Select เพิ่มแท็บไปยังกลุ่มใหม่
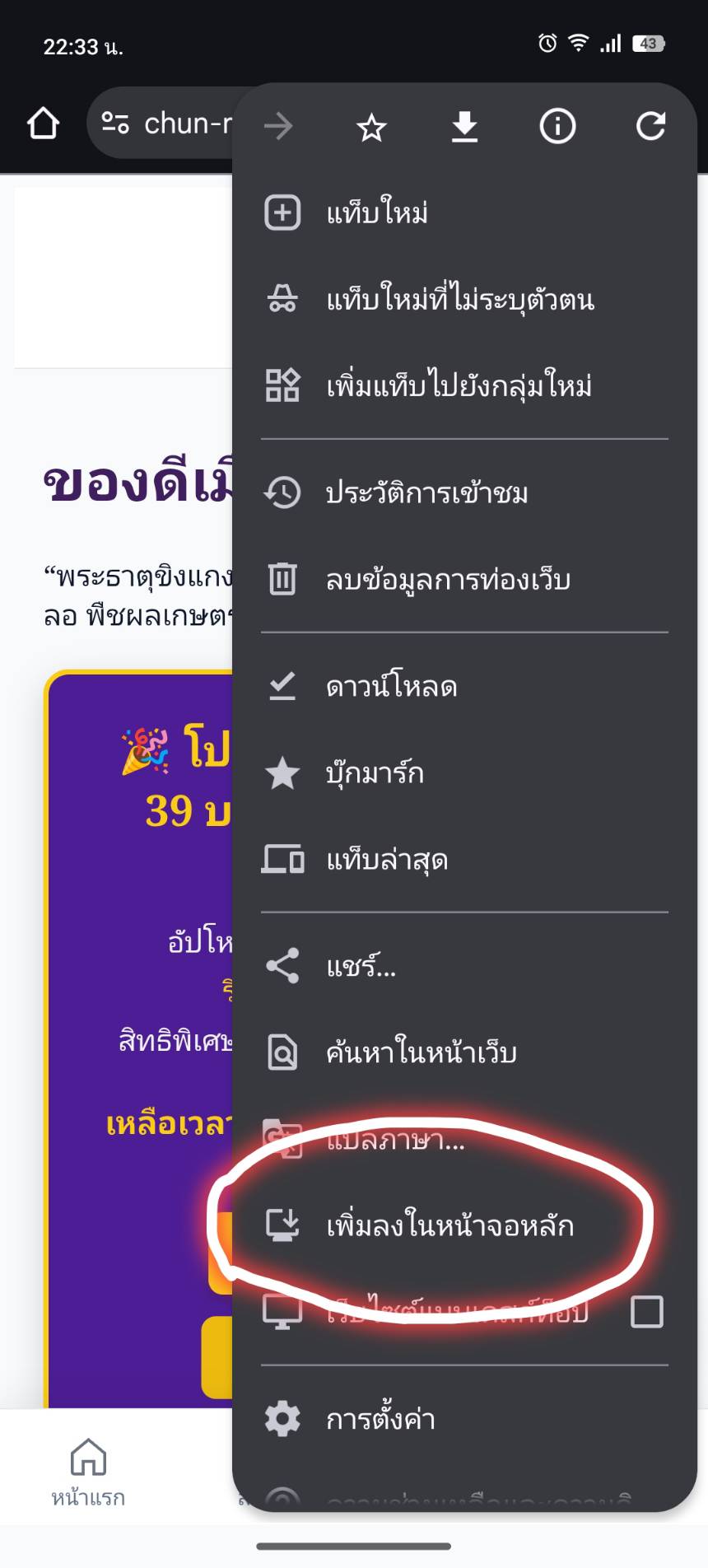Image resolution: width=708 pixels, height=1568 pixels. point(458,385)
